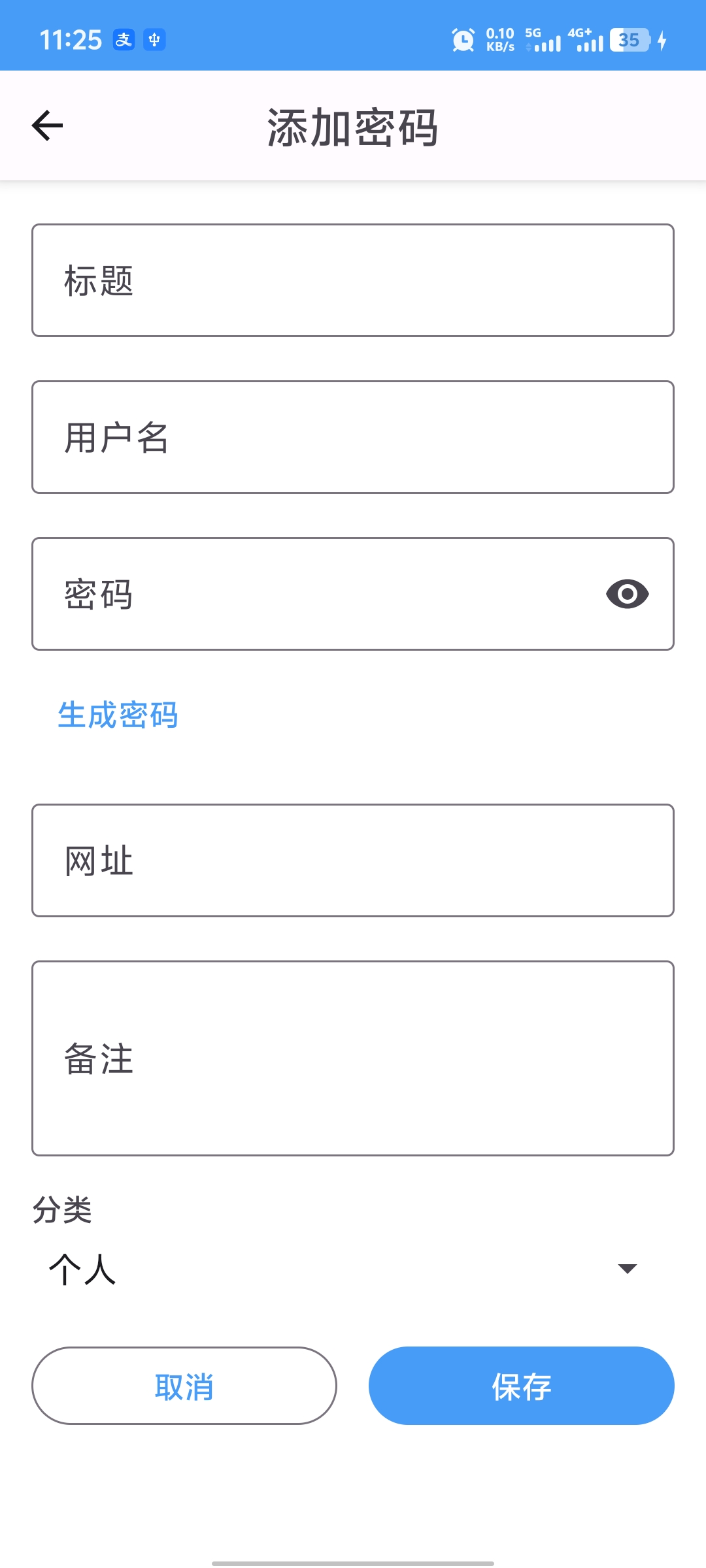Image resolution: width=706 pixels, height=1568 pixels.
Task: Click the back arrow to exit 添加密码
Action: 46,125
